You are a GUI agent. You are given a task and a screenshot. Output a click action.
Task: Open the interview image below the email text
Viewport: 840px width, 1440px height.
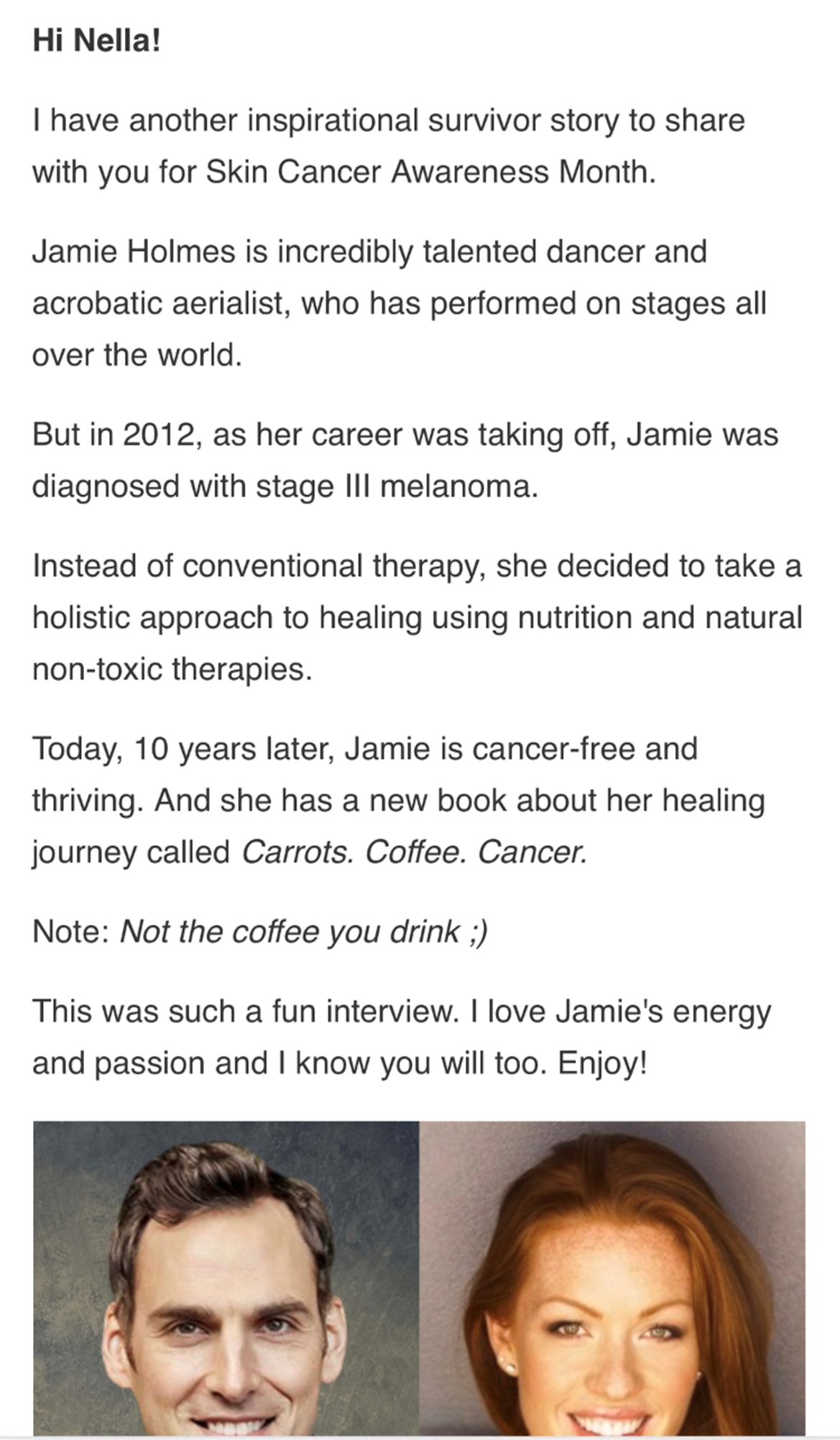click(x=419, y=1279)
